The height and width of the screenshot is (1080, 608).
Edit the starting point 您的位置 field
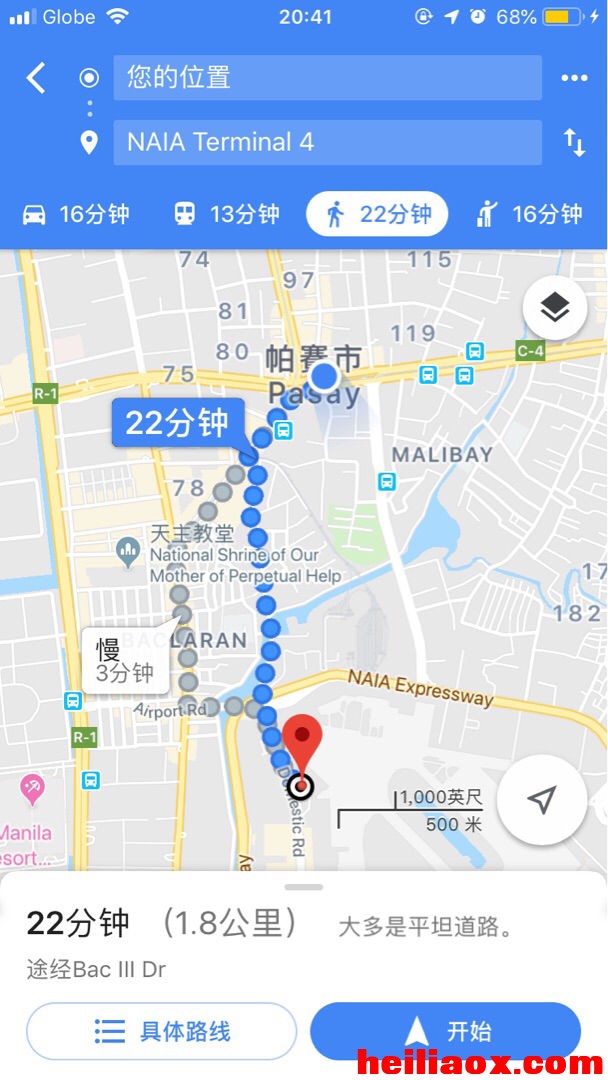(327, 78)
